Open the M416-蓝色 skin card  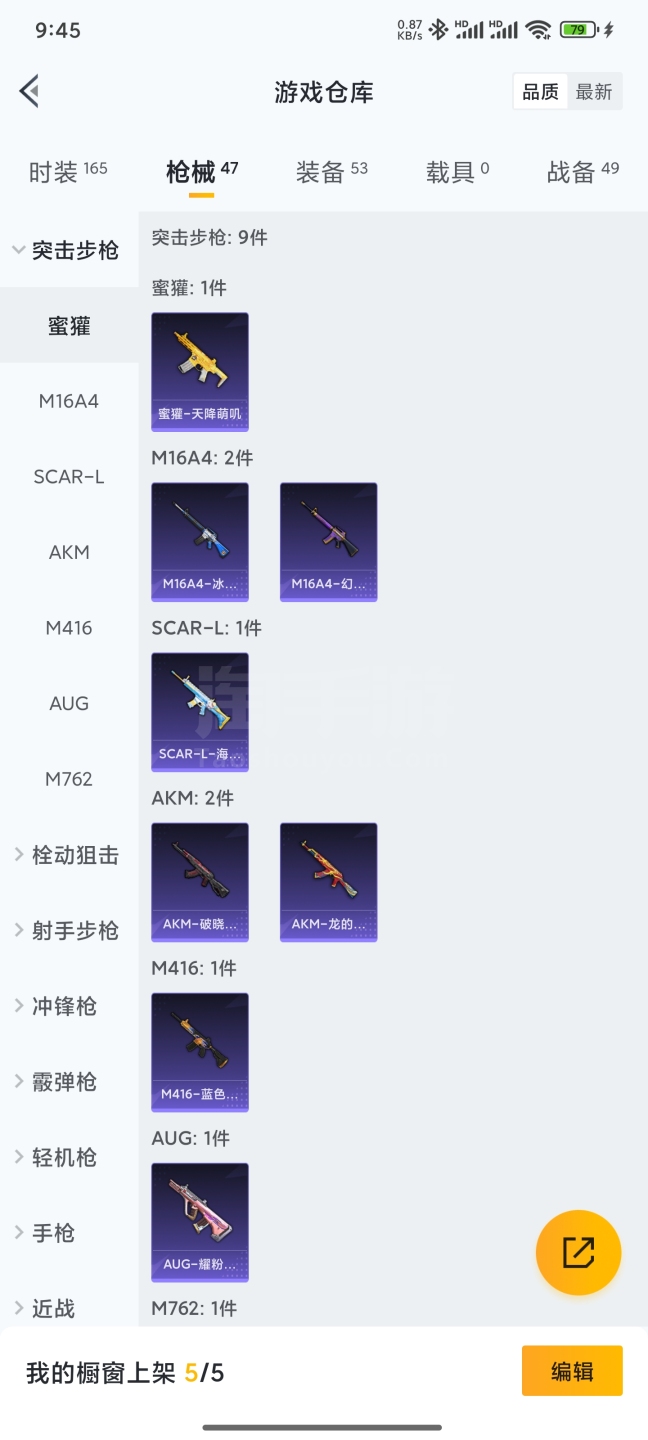(x=200, y=1051)
